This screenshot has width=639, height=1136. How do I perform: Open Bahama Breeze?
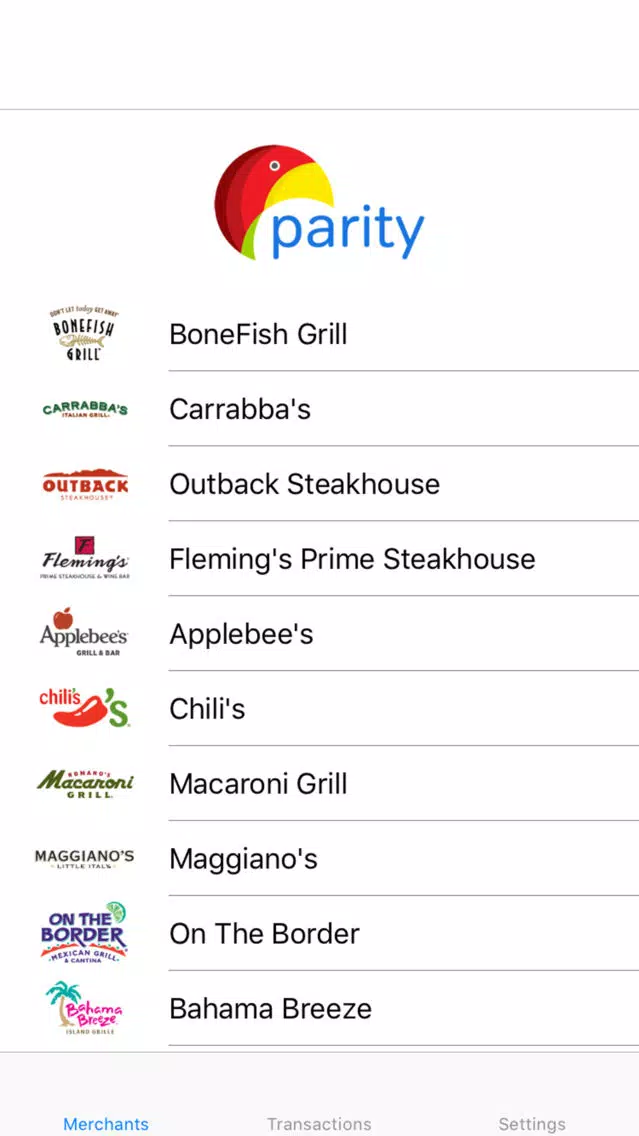click(x=320, y=1008)
